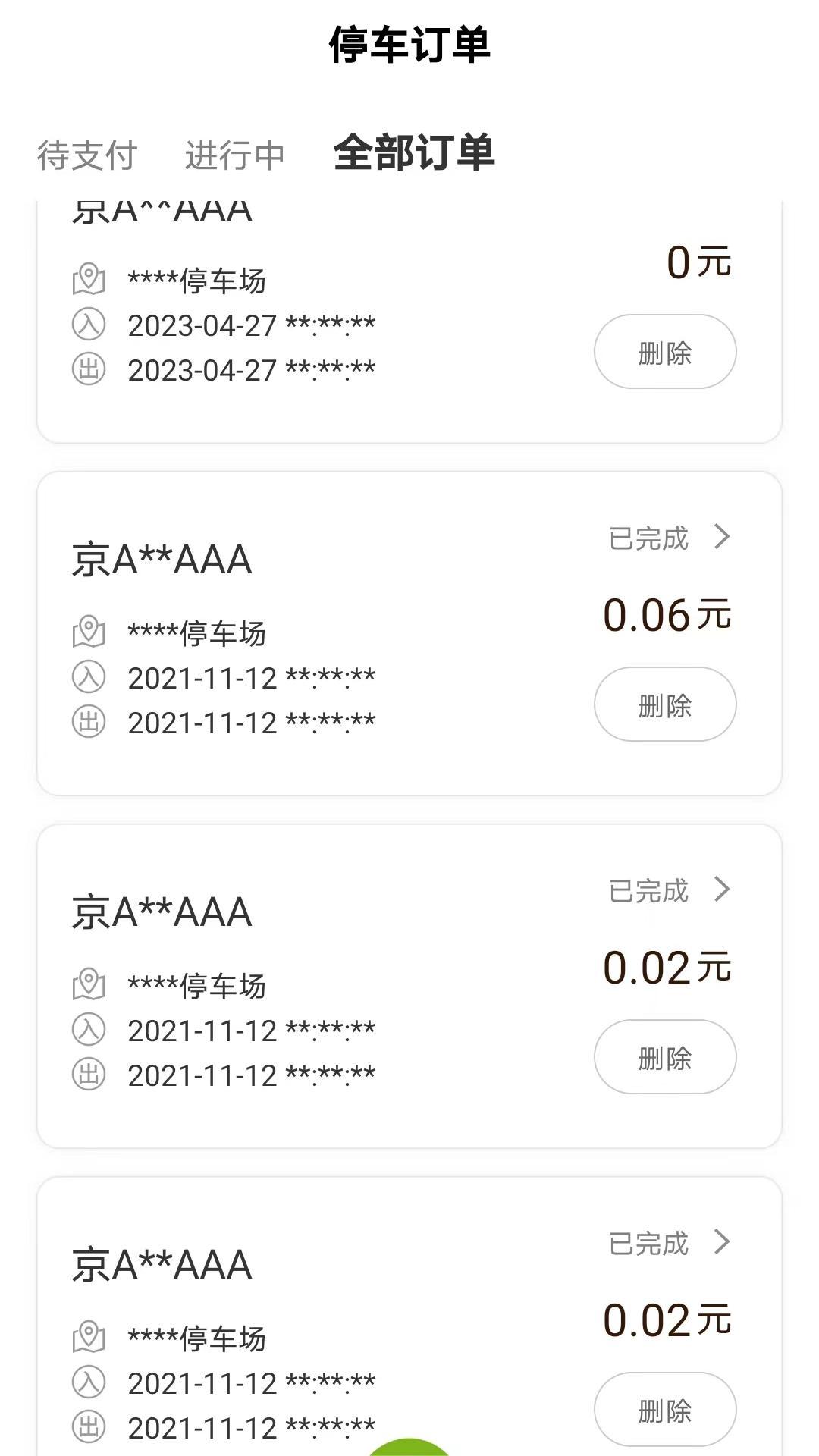This screenshot has width=819, height=1456.
Task: Expand details of the 0.06元 completed order
Action: tap(723, 538)
